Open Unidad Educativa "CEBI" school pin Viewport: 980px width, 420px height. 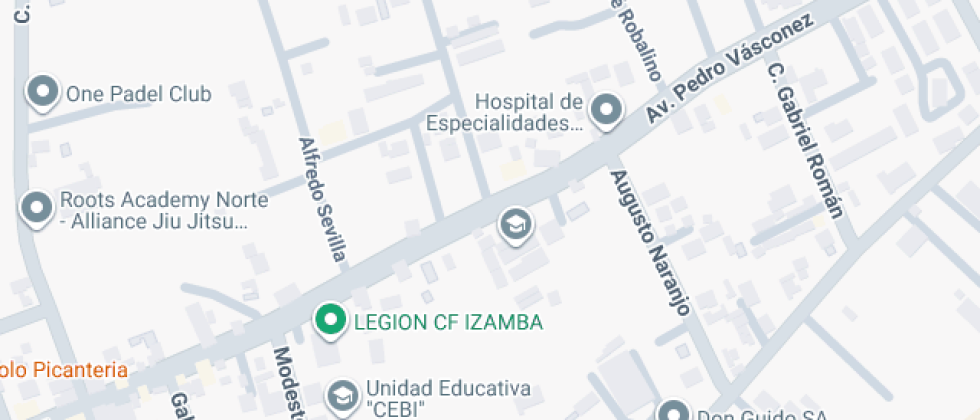point(342,395)
